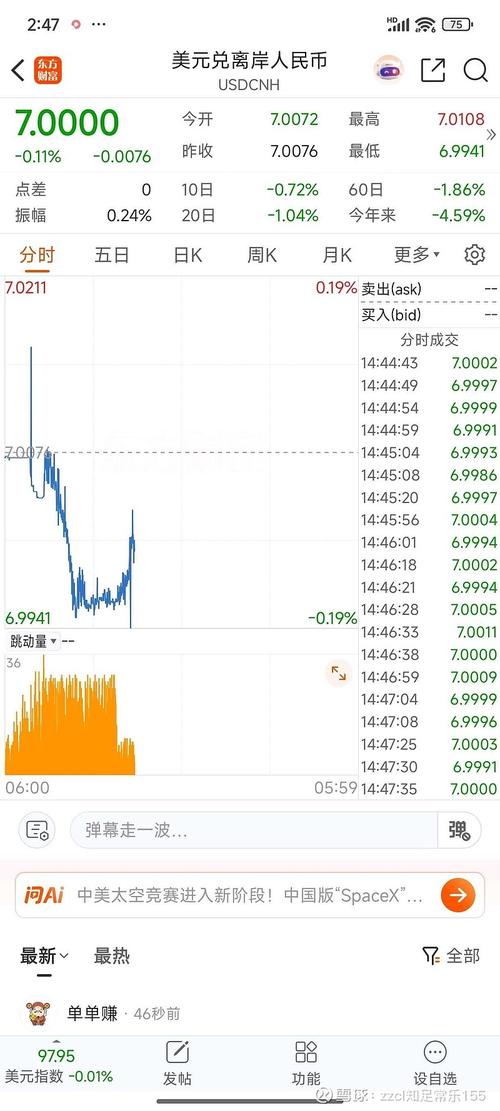Viewport: 500px width, 1111px height.
Task: Select the 月K chart tab
Action: click(337, 255)
